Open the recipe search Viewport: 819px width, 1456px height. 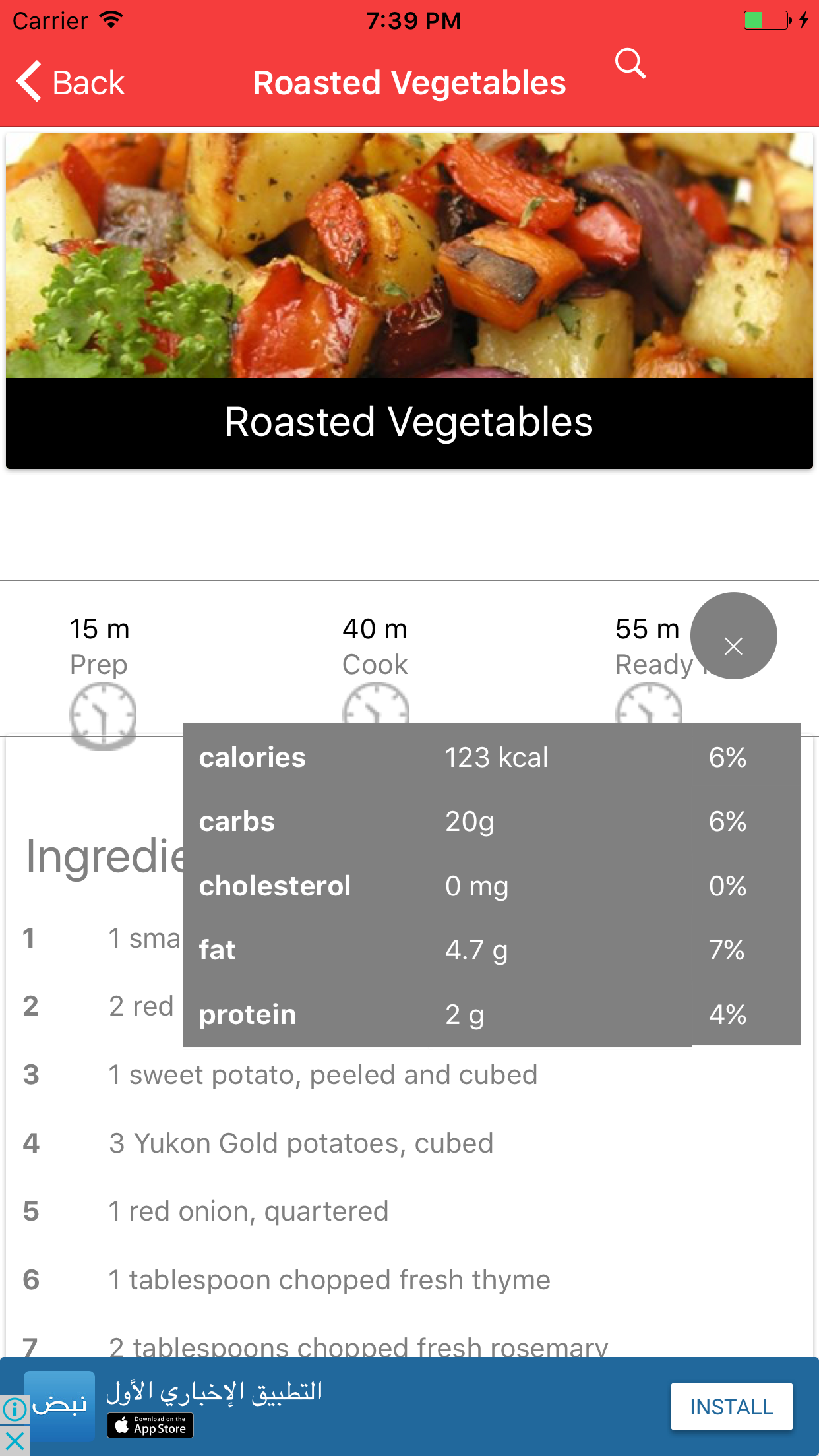click(631, 64)
